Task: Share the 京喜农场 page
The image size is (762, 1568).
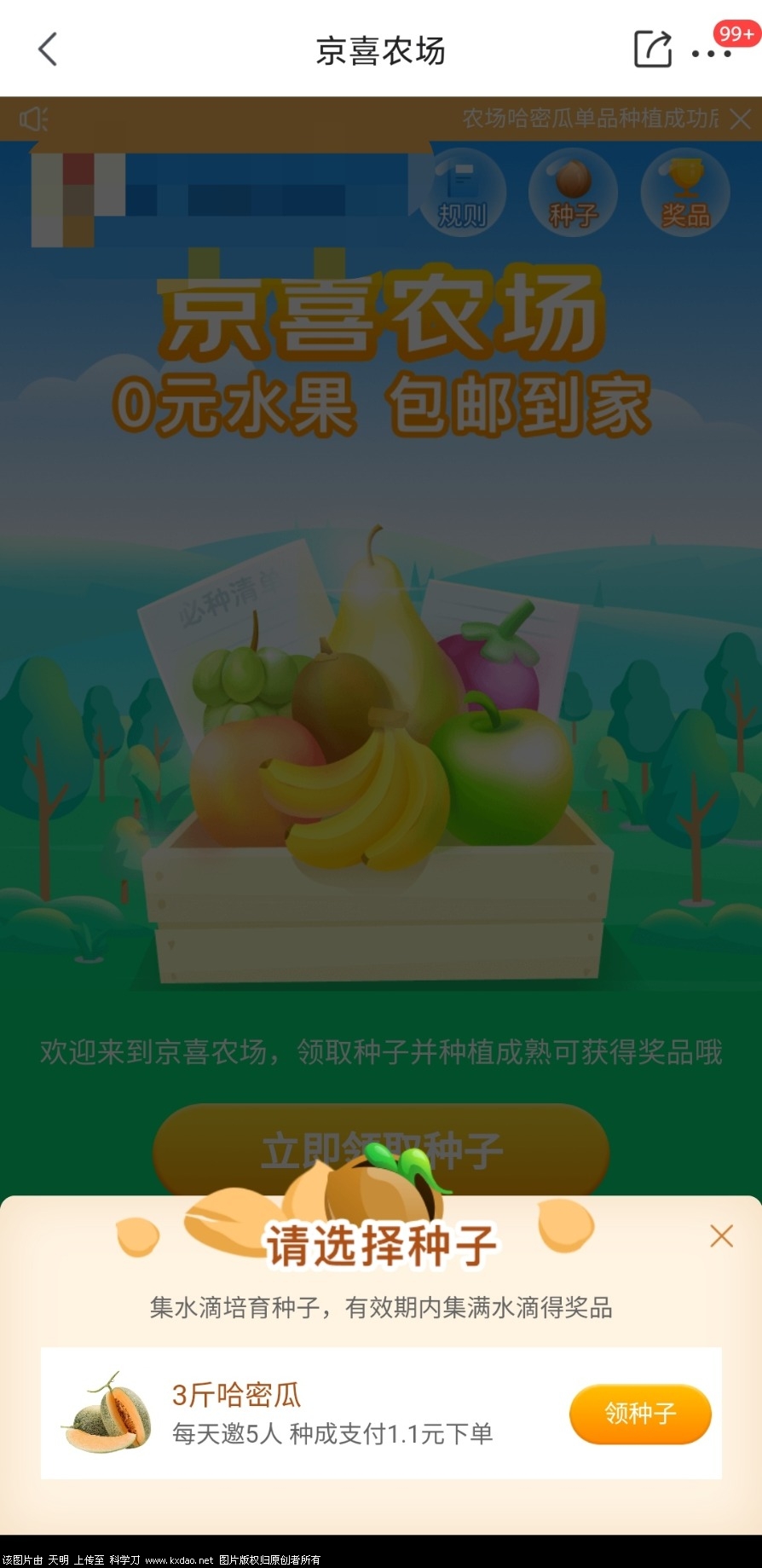Action: [x=653, y=49]
